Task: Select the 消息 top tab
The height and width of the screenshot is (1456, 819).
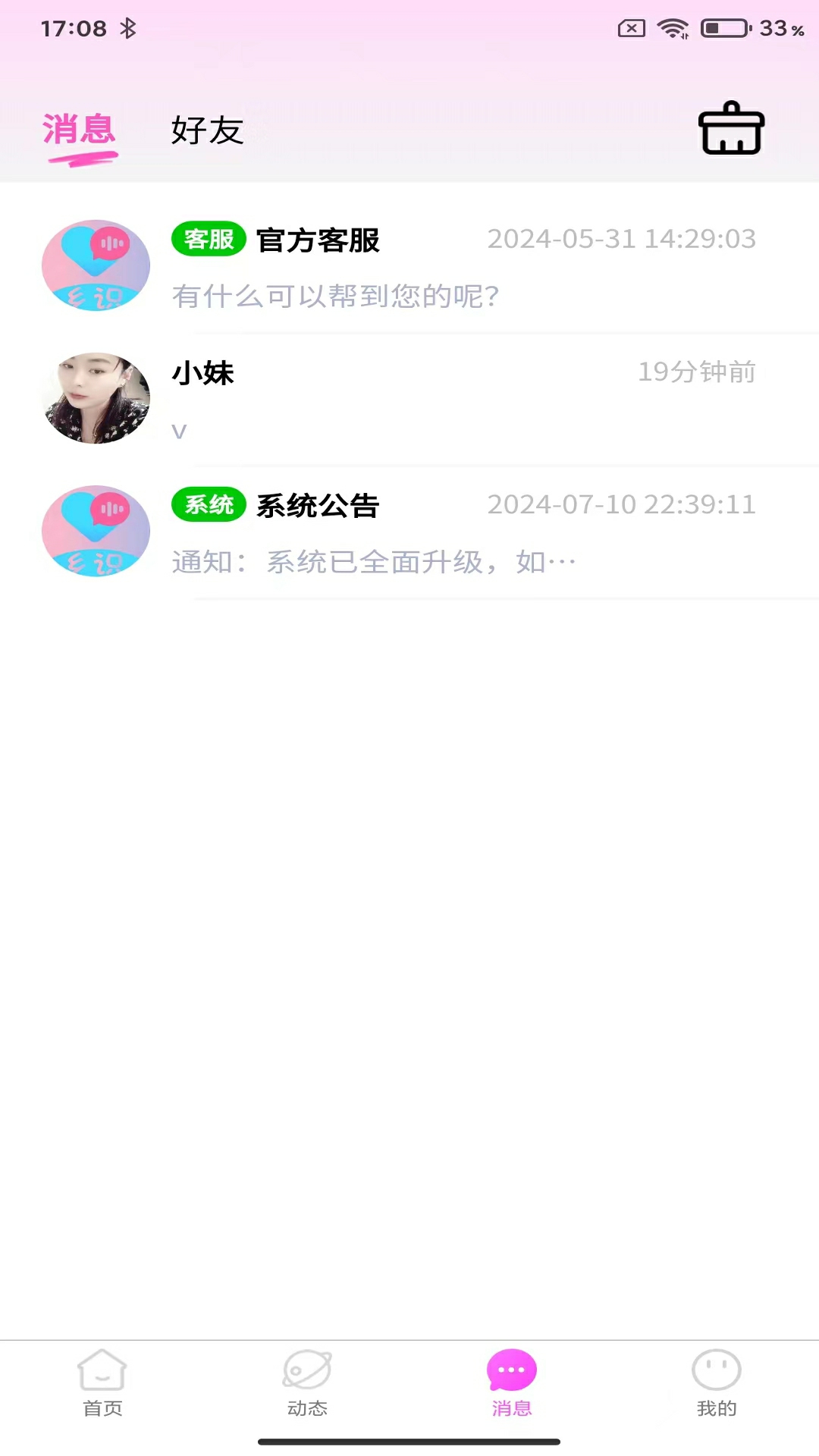Action: (x=79, y=130)
